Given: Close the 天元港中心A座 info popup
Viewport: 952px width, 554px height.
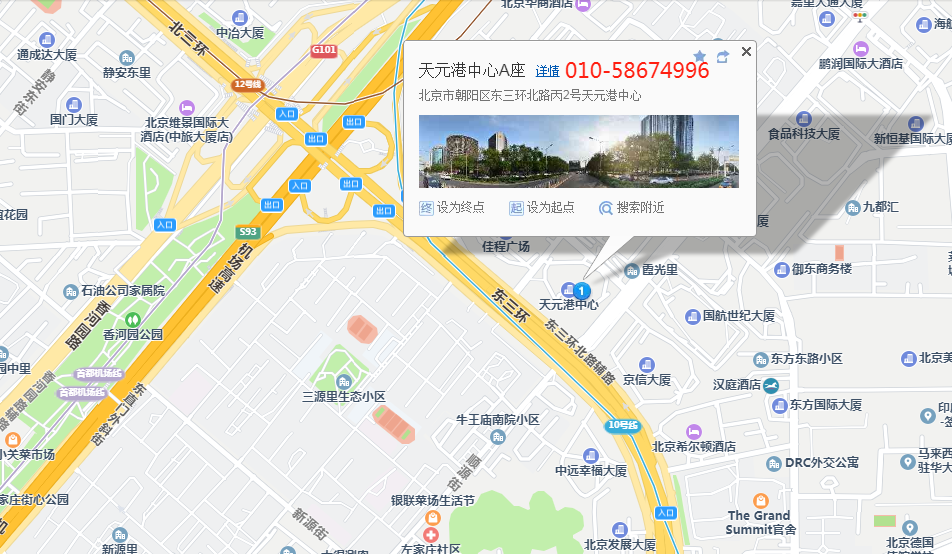Looking at the screenshot, I should 746,52.
